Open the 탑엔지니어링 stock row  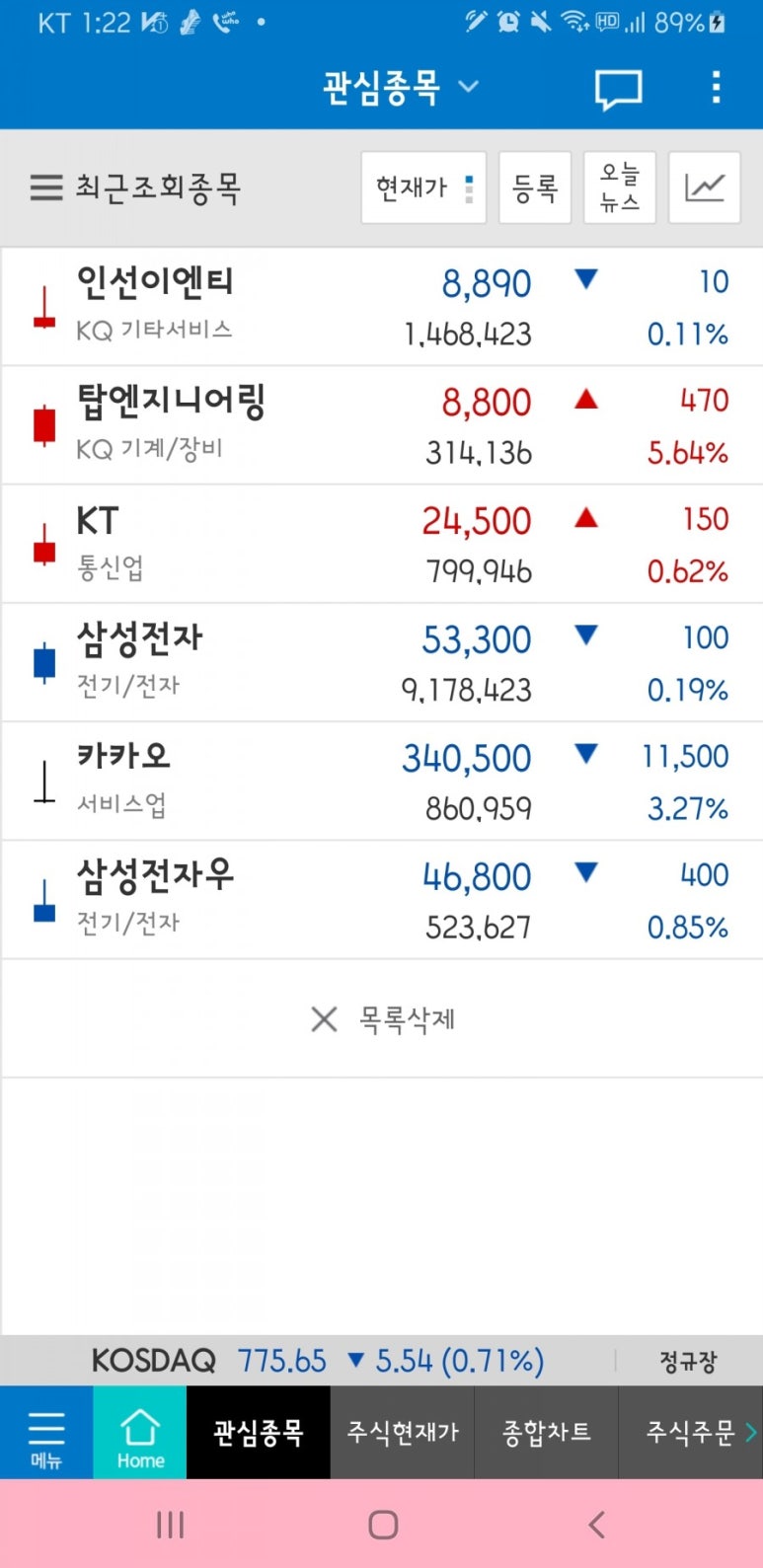[x=381, y=425]
